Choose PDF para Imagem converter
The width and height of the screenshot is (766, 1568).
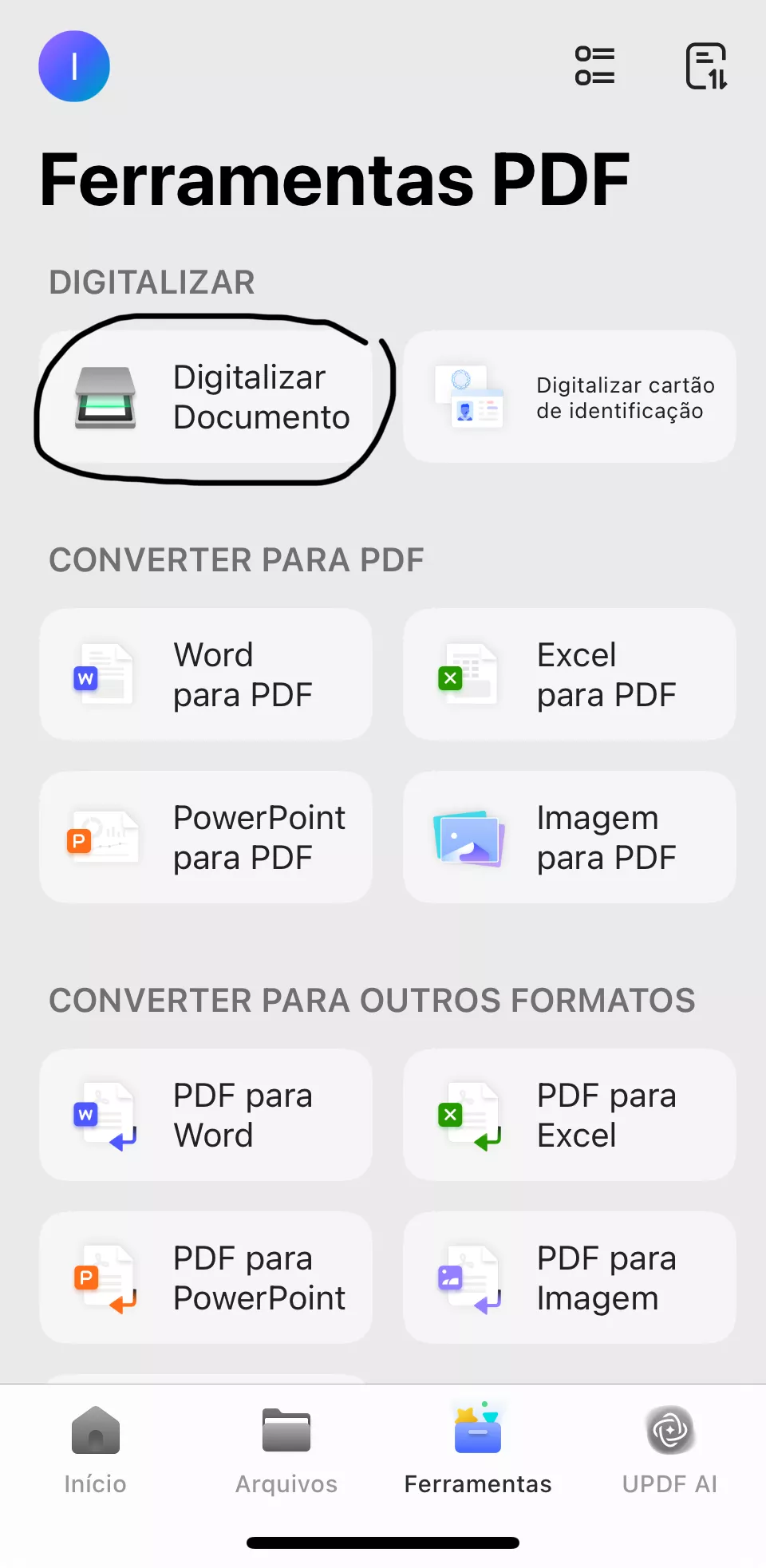click(570, 1278)
